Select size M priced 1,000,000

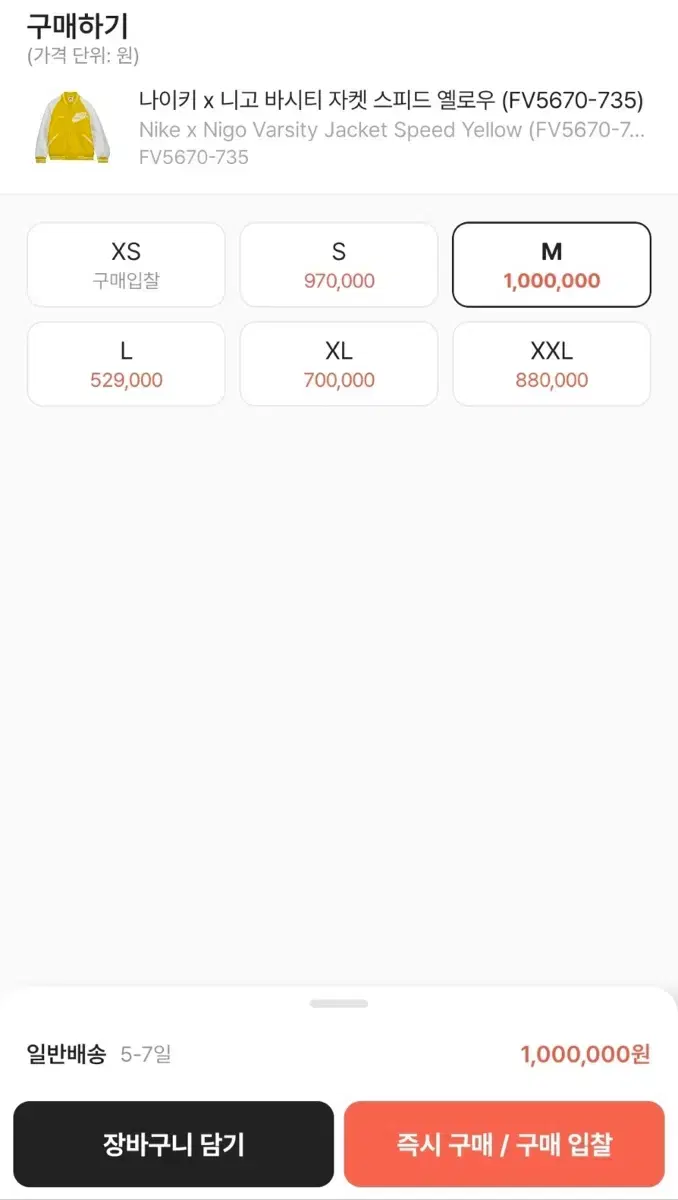(552, 265)
